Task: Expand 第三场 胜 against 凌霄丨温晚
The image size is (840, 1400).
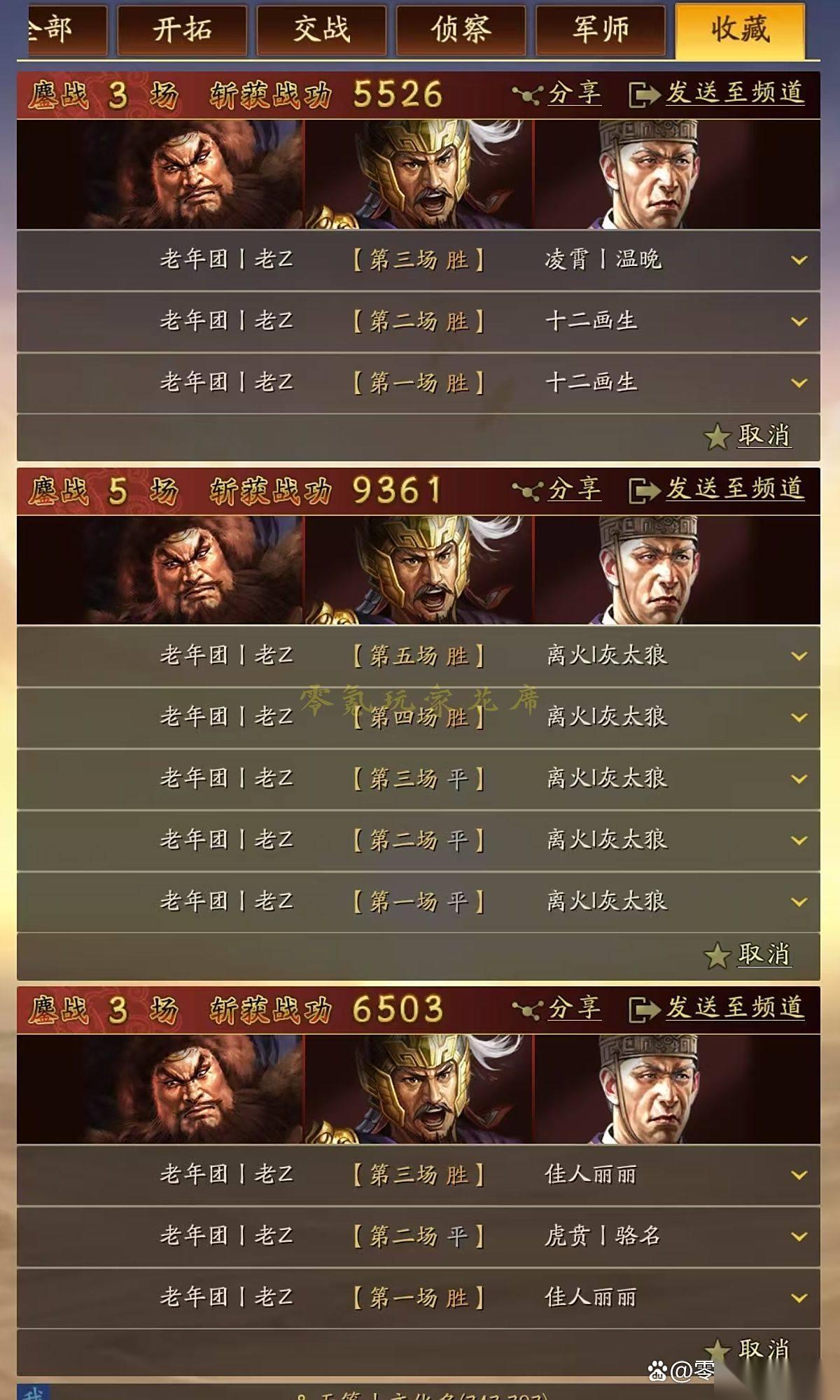Action: (799, 260)
